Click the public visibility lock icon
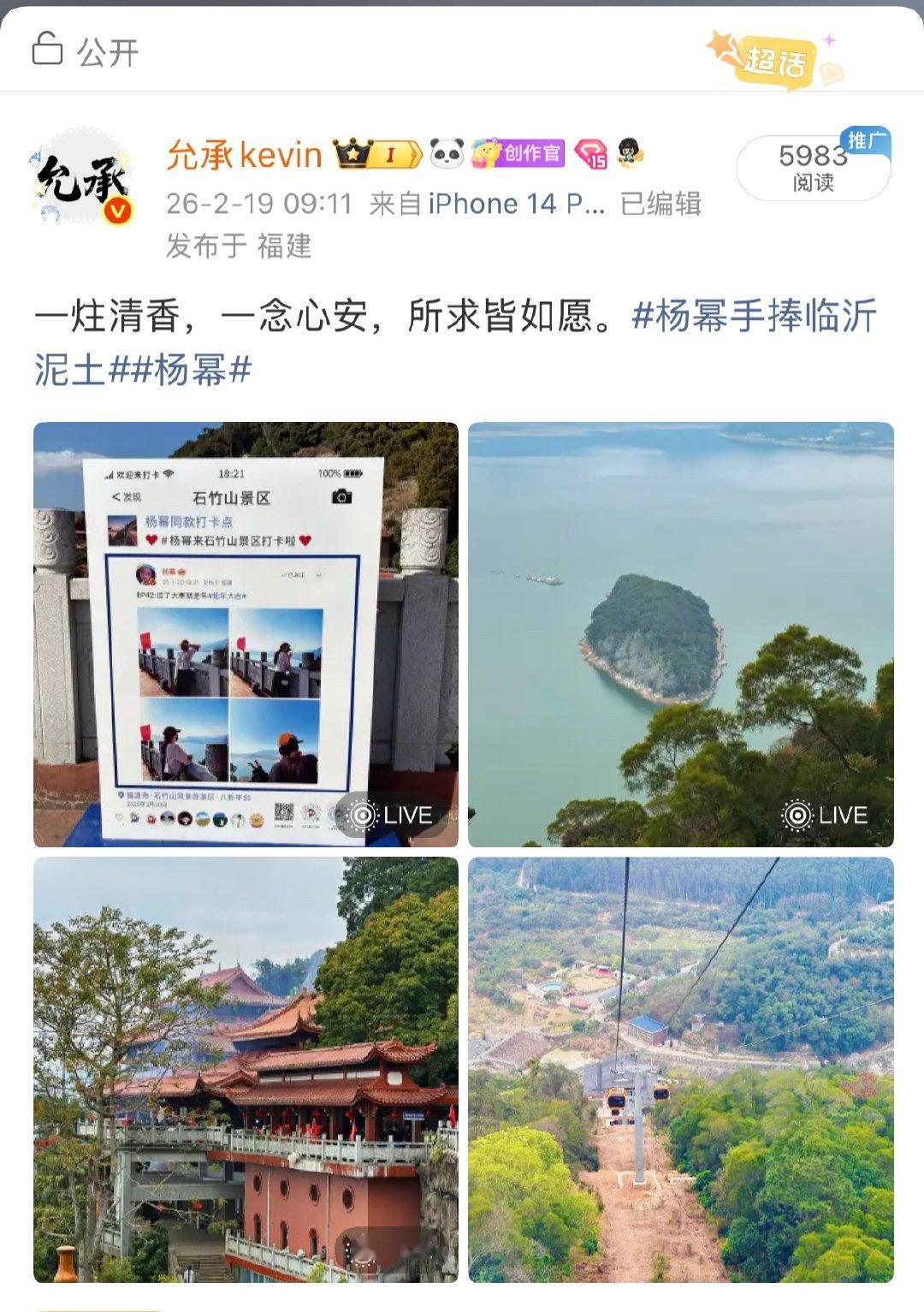This screenshot has height=1312, width=924. (50, 50)
